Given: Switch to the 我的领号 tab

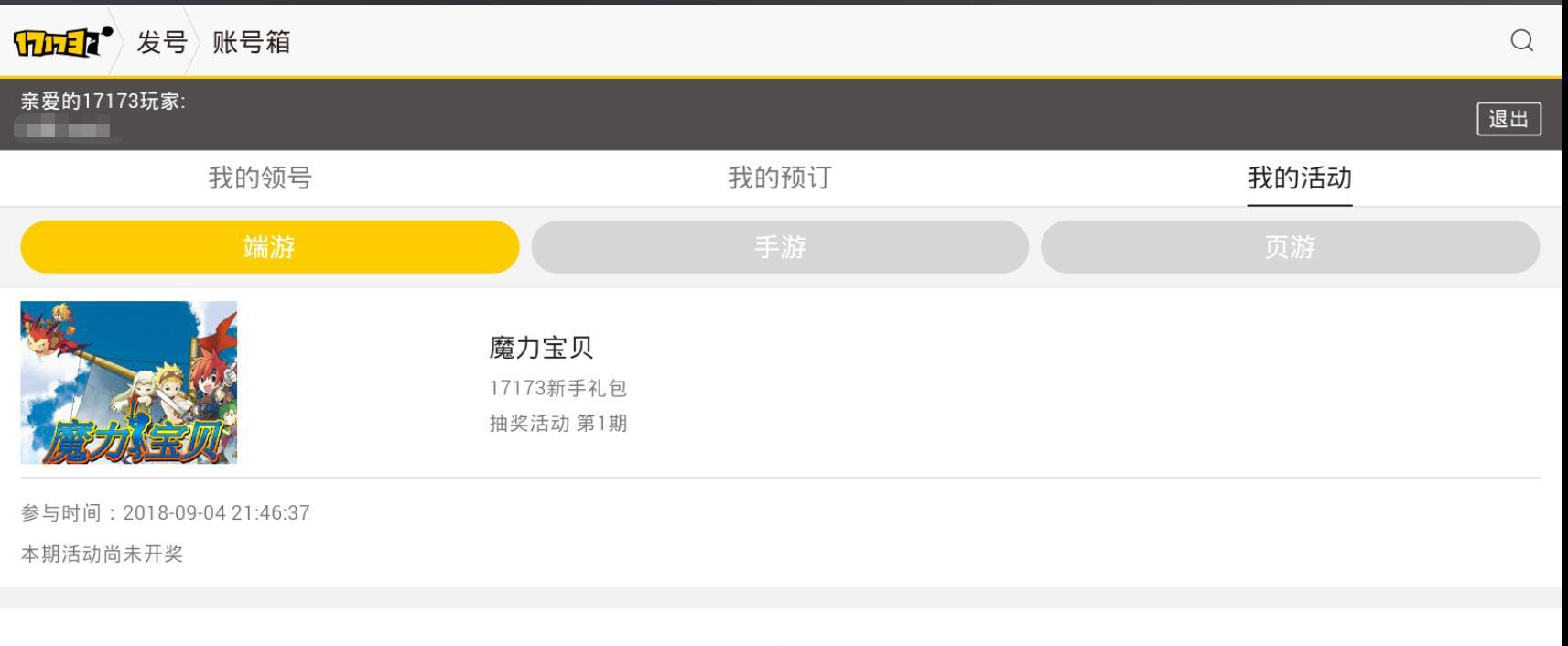Looking at the screenshot, I should [260, 178].
